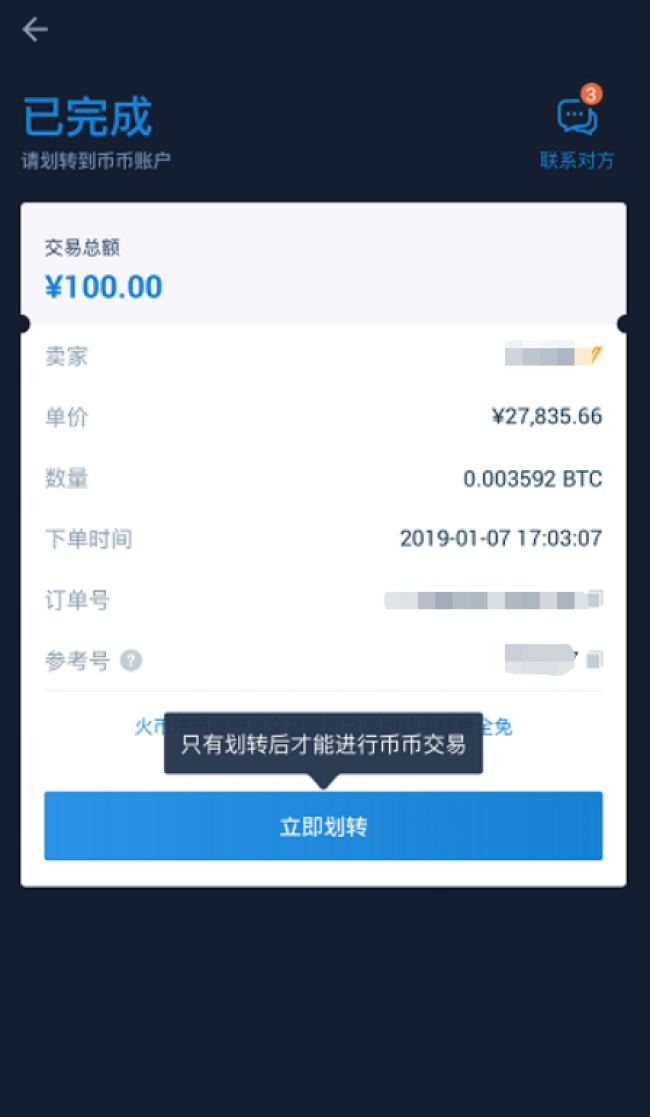Viewport: 650px width, 1117px height.
Task: Open the blue promo link above the tooltip
Action: pos(324,727)
